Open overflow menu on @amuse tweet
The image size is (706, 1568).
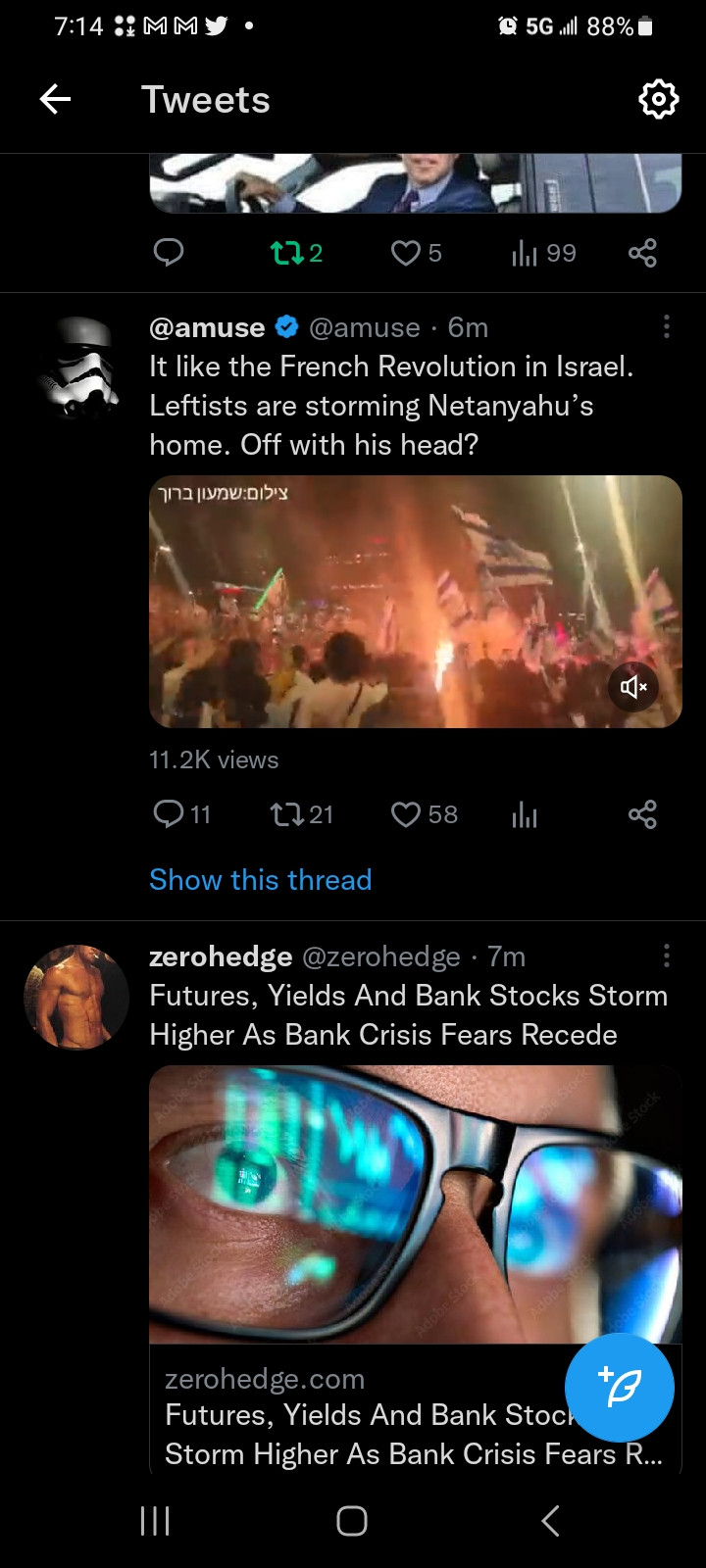point(667,326)
